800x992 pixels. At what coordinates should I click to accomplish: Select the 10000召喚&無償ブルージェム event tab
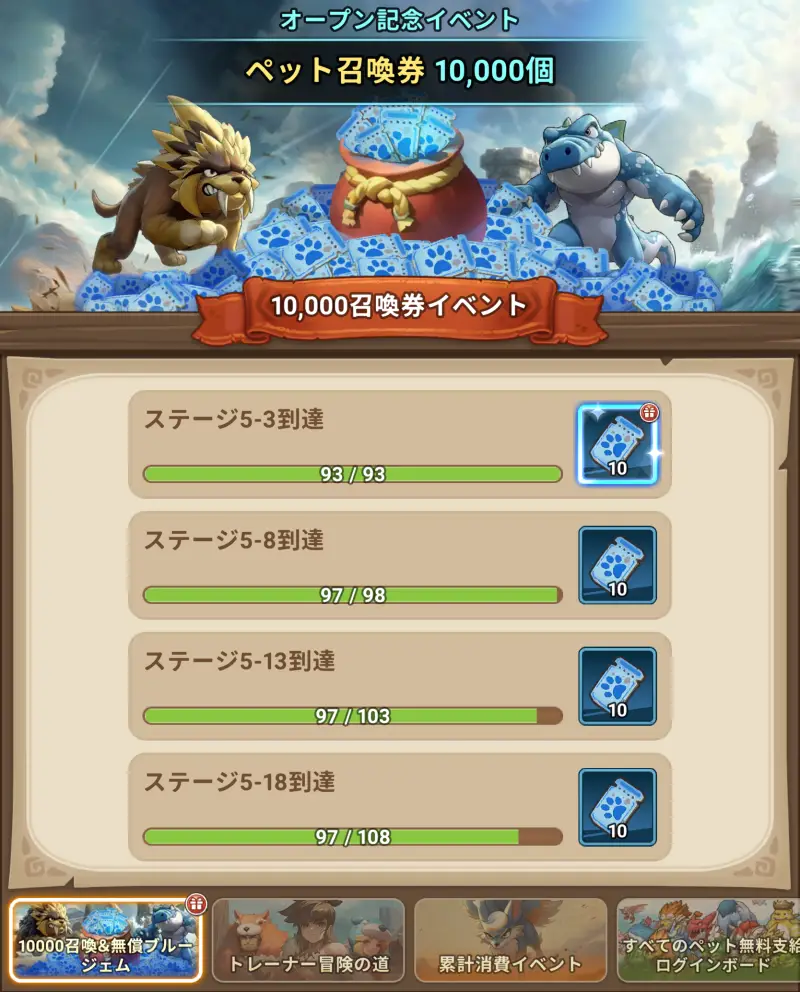coord(106,941)
